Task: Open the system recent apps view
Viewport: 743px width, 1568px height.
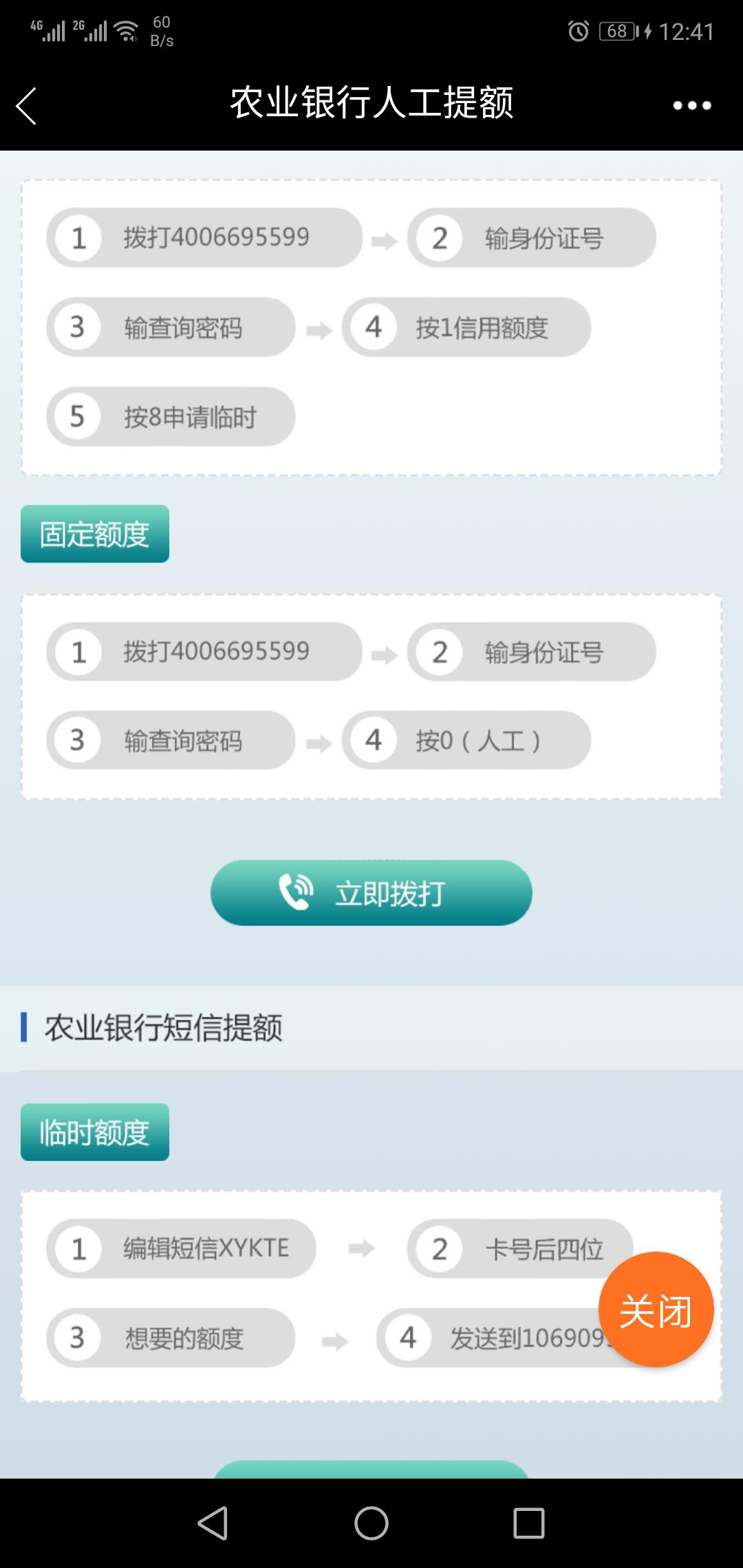Action: (x=529, y=1523)
